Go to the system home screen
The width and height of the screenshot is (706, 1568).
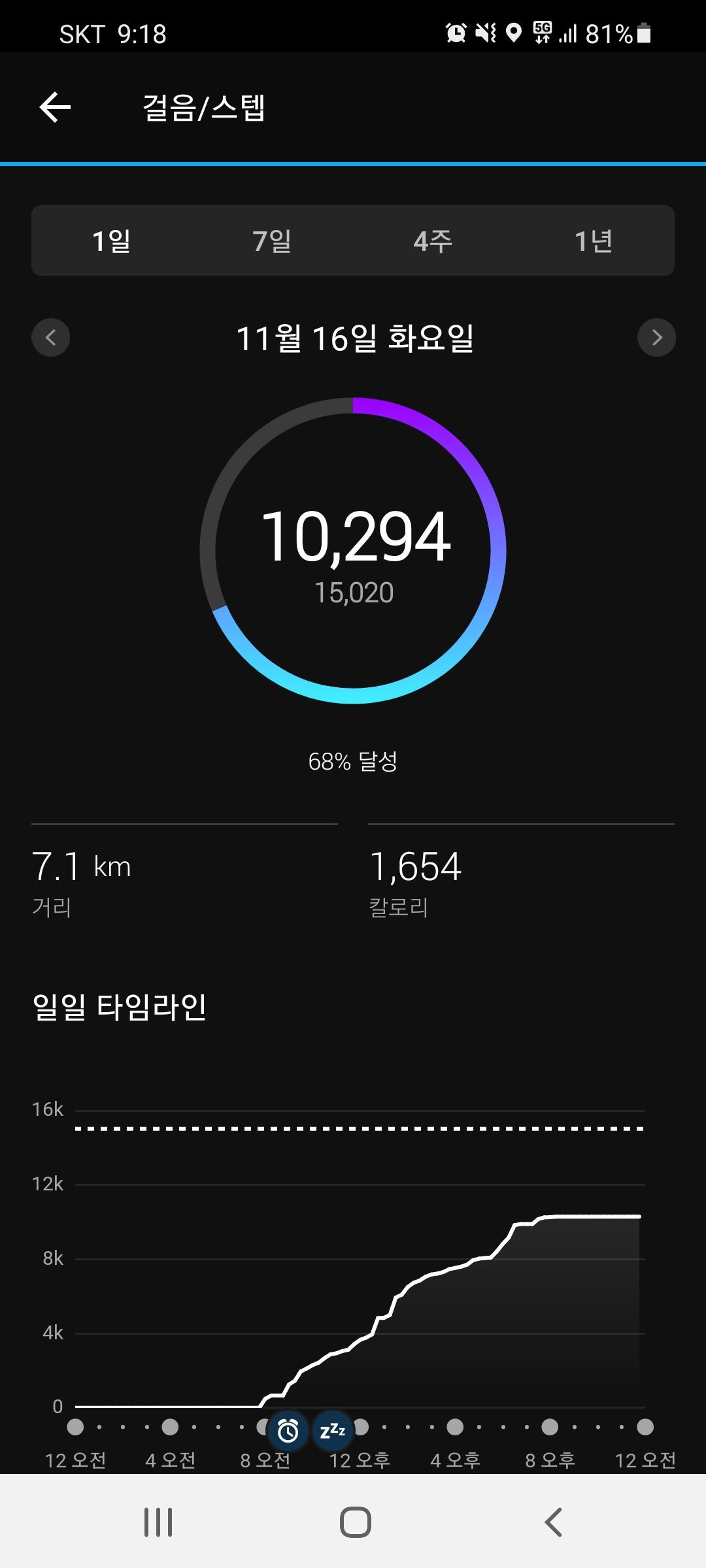(x=356, y=1522)
